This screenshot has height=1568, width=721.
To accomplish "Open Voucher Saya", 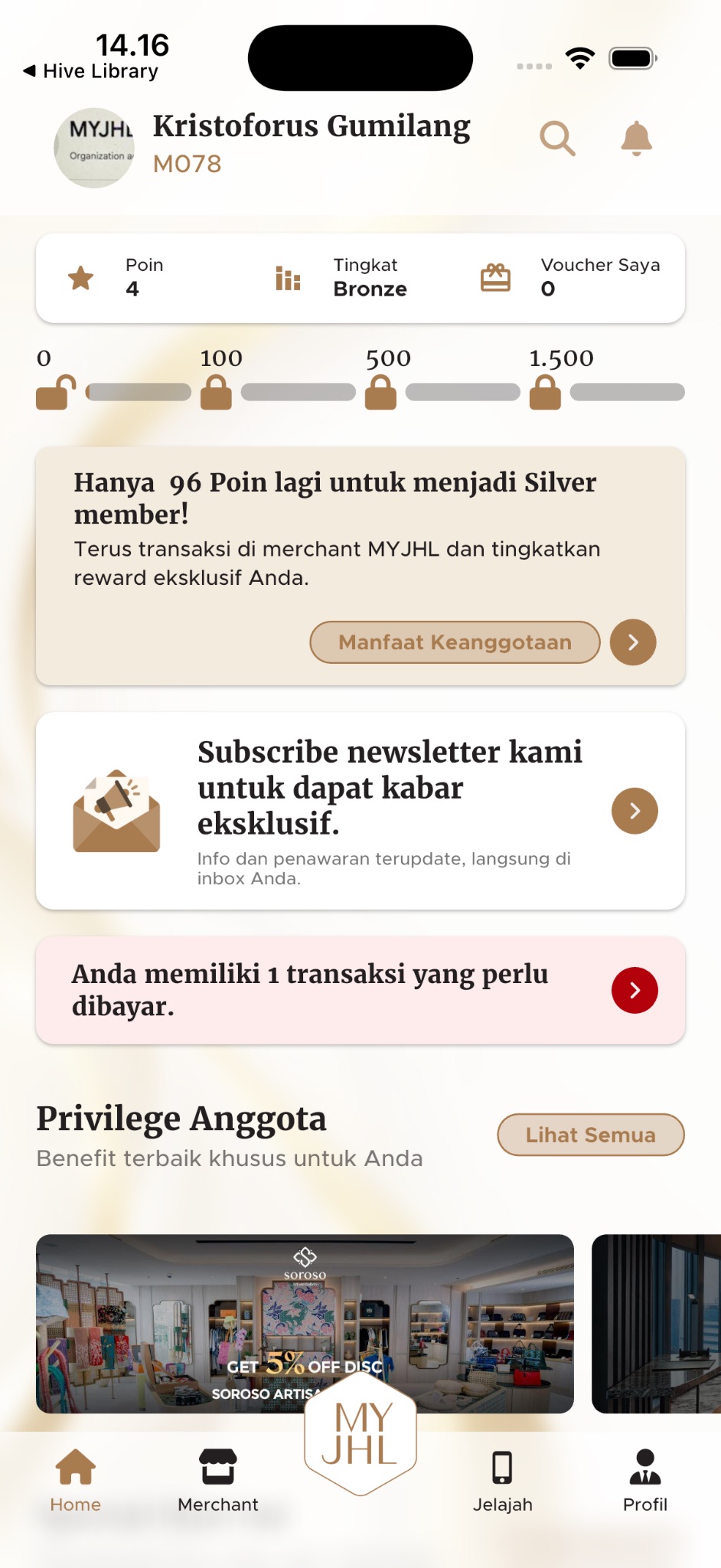I will point(570,278).
